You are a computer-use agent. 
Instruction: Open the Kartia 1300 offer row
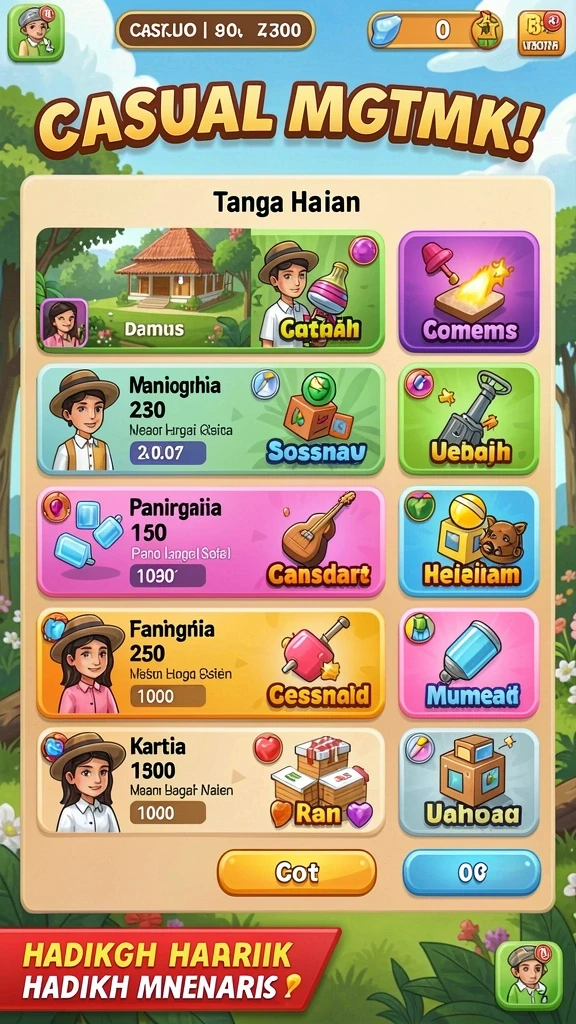(210, 782)
